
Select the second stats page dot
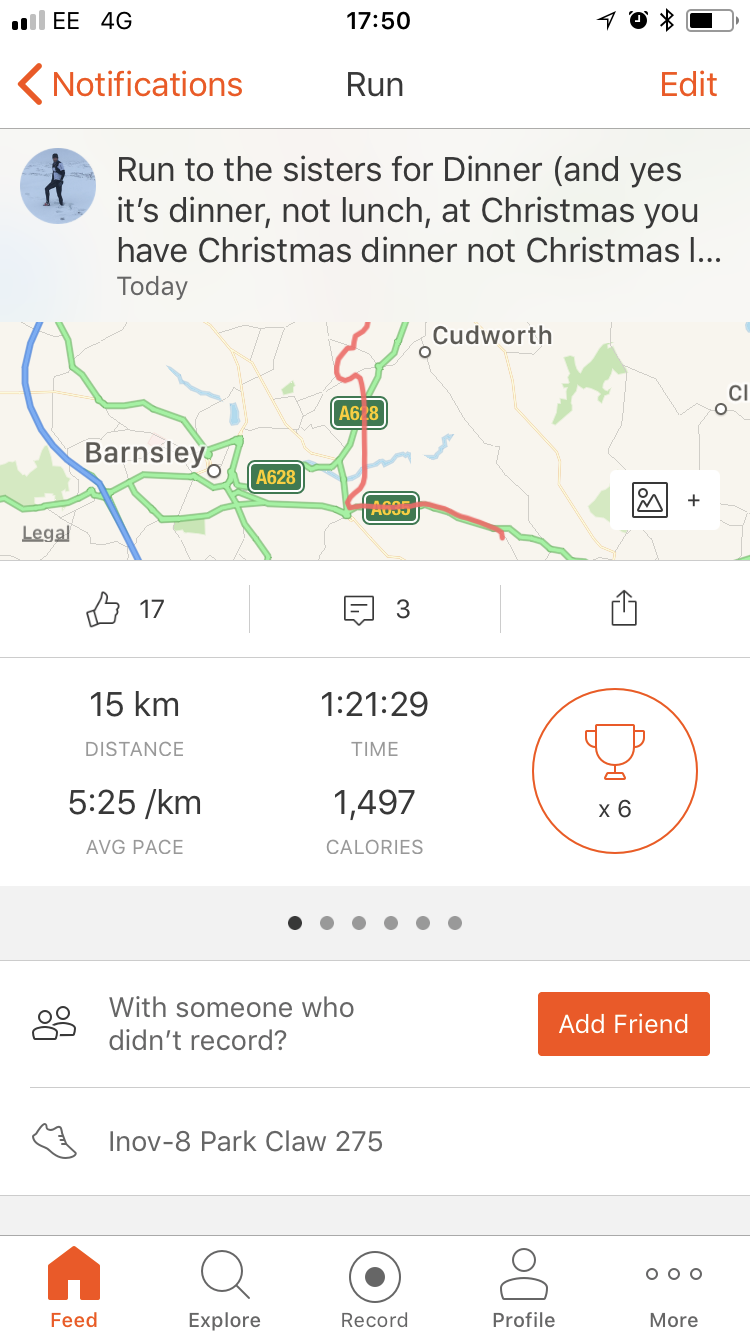click(327, 923)
